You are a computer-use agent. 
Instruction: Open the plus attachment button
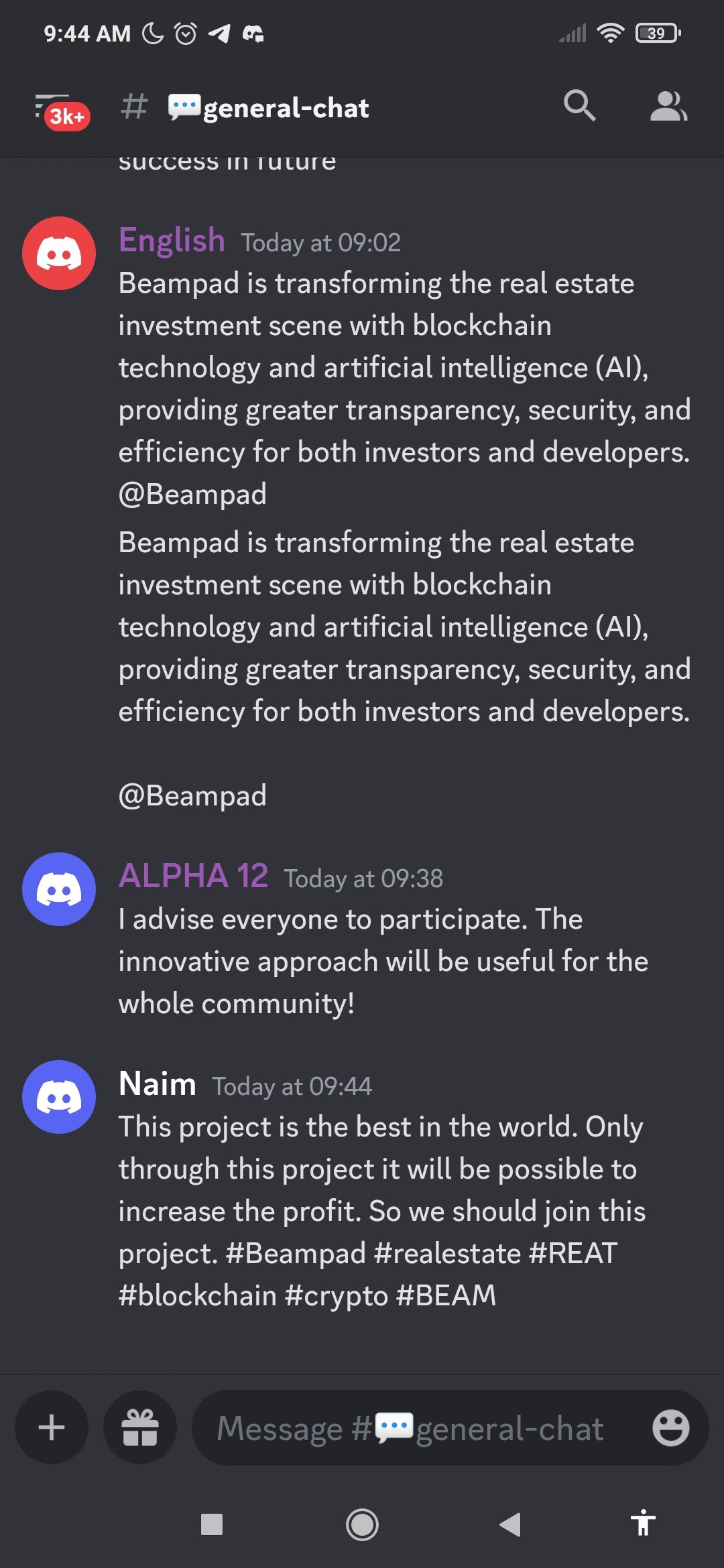[52, 1427]
